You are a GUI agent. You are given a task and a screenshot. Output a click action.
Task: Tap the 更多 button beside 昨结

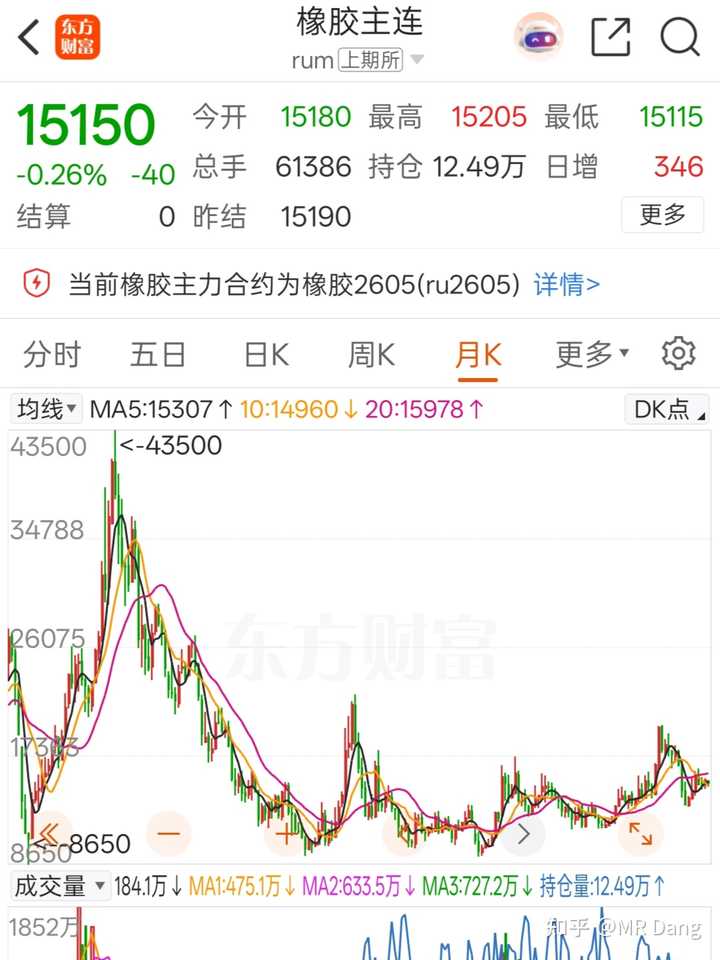[661, 214]
